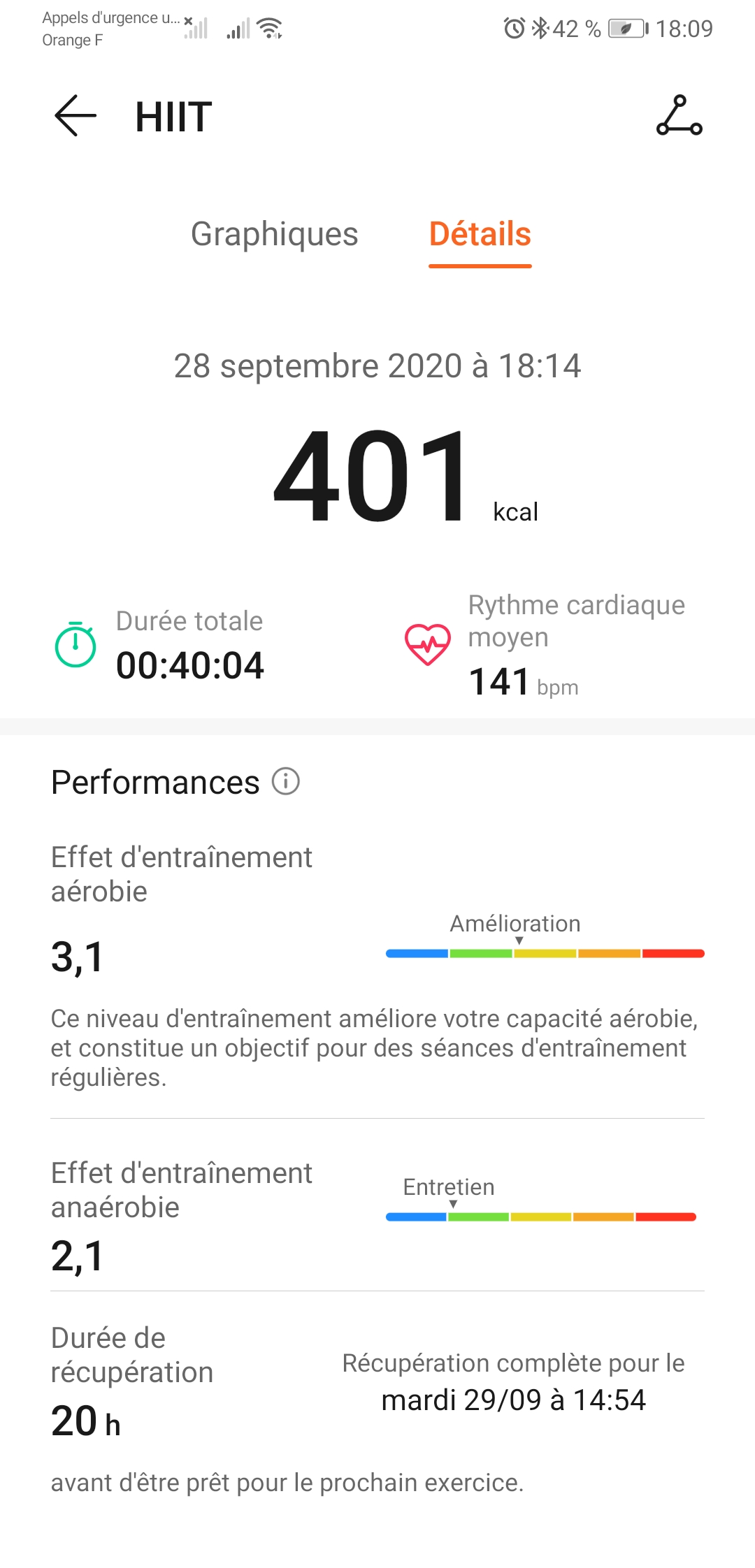755x1568 pixels.
Task: Click the green stopwatch duration icon
Action: 76,644
